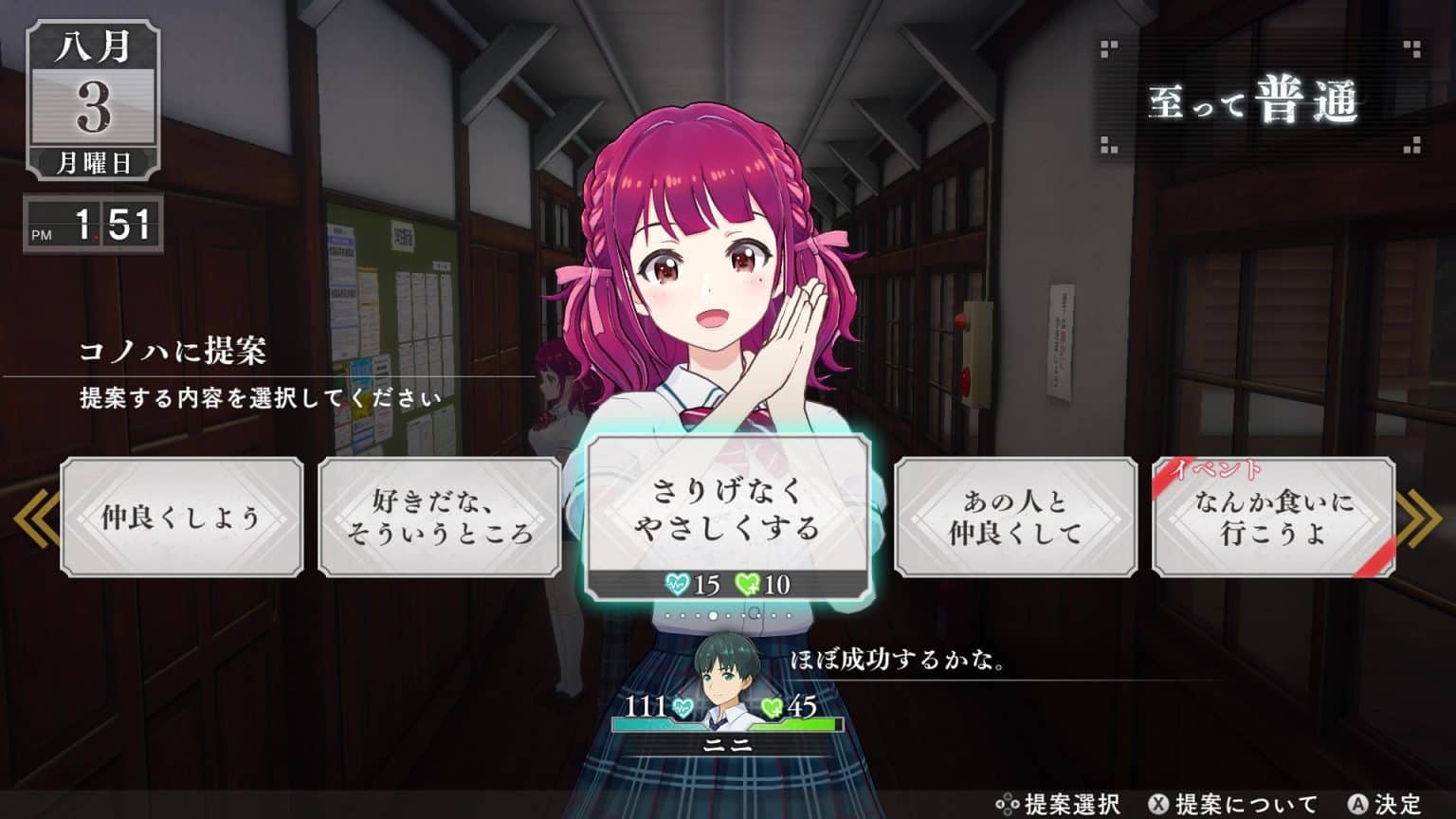Tap the right gold arrow for more proposals
Screen dimensions: 1456x819
click(x=1419, y=519)
